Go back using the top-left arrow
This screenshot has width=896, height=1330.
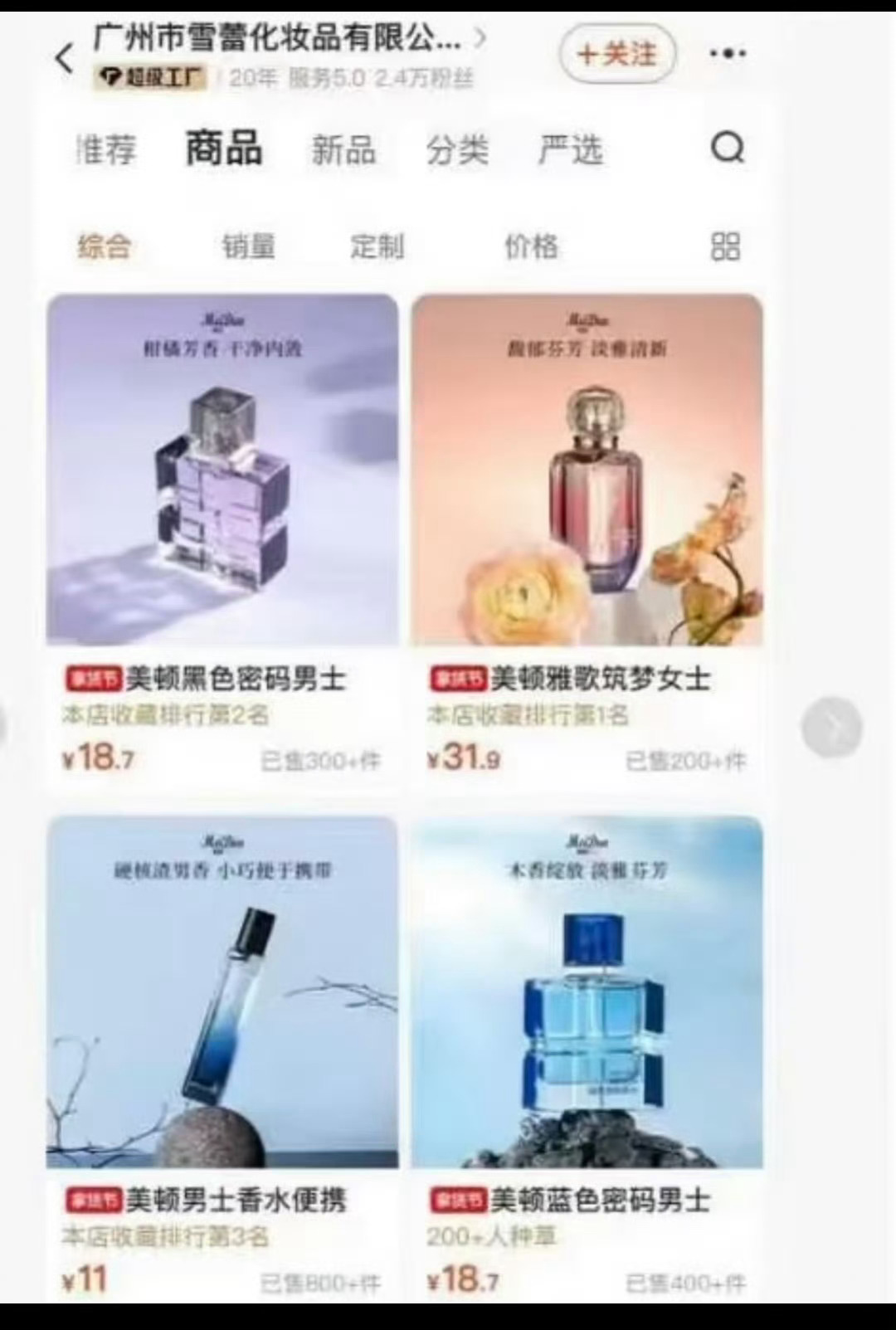(x=65, y=59)
